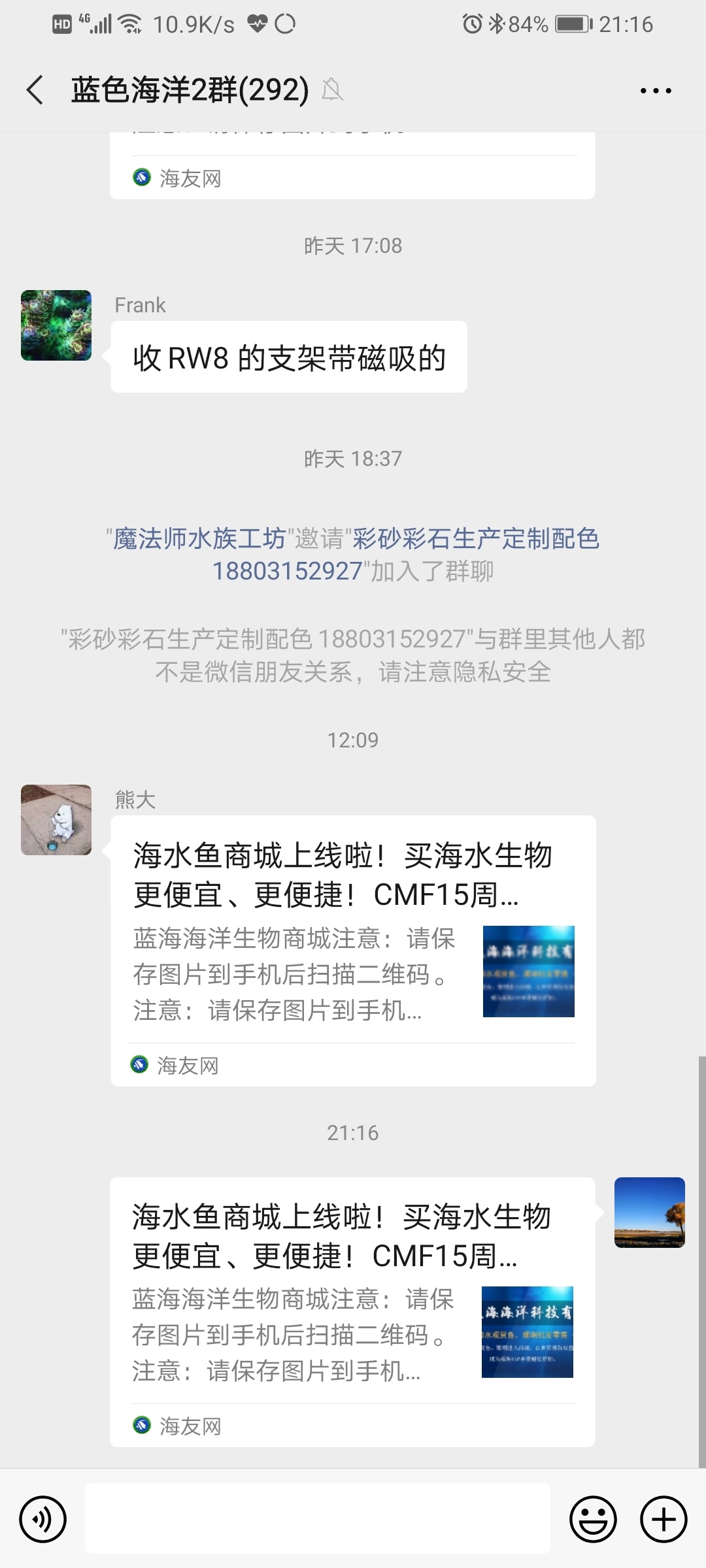Open 熊大's profile avatar

tap(56, 820)
